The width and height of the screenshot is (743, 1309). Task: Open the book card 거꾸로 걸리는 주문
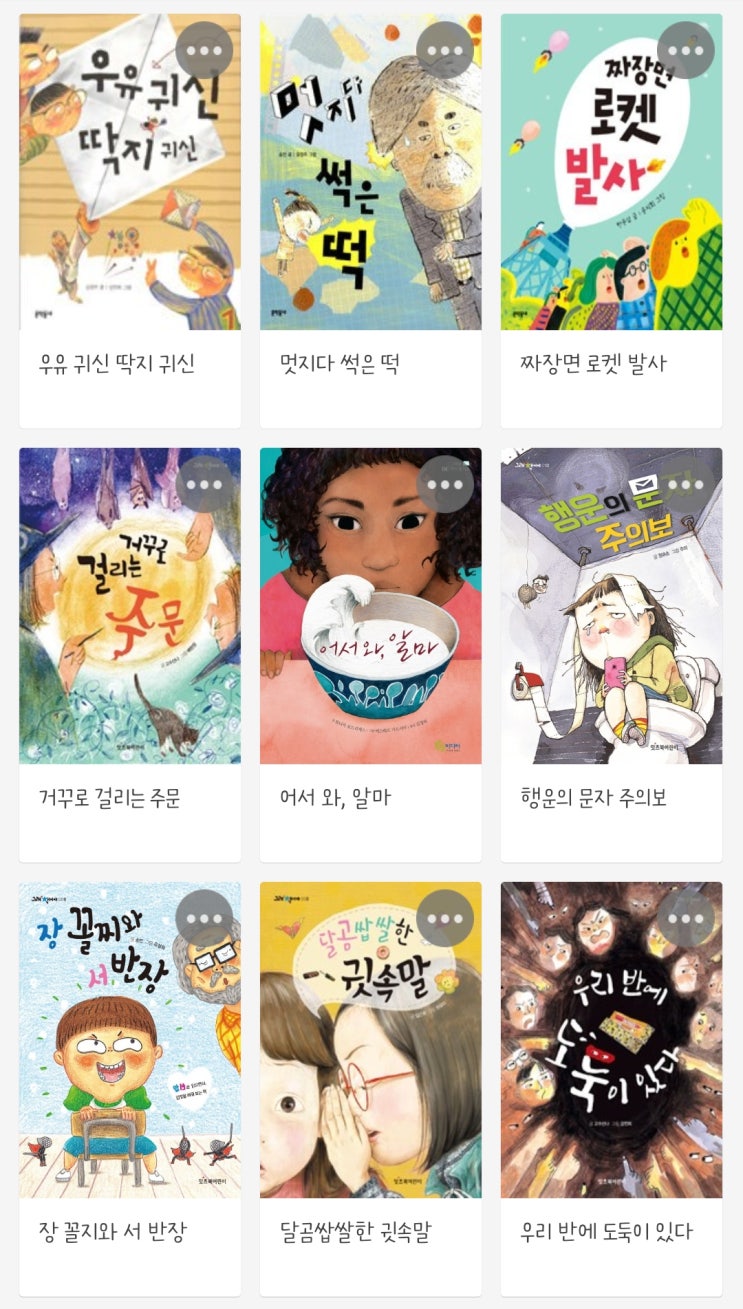tap(130, 655)
